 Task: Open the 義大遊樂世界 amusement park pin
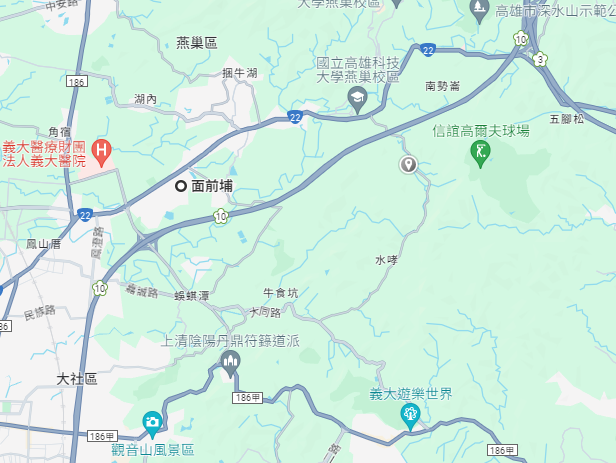pyautogui.click(x=409, y=415)
